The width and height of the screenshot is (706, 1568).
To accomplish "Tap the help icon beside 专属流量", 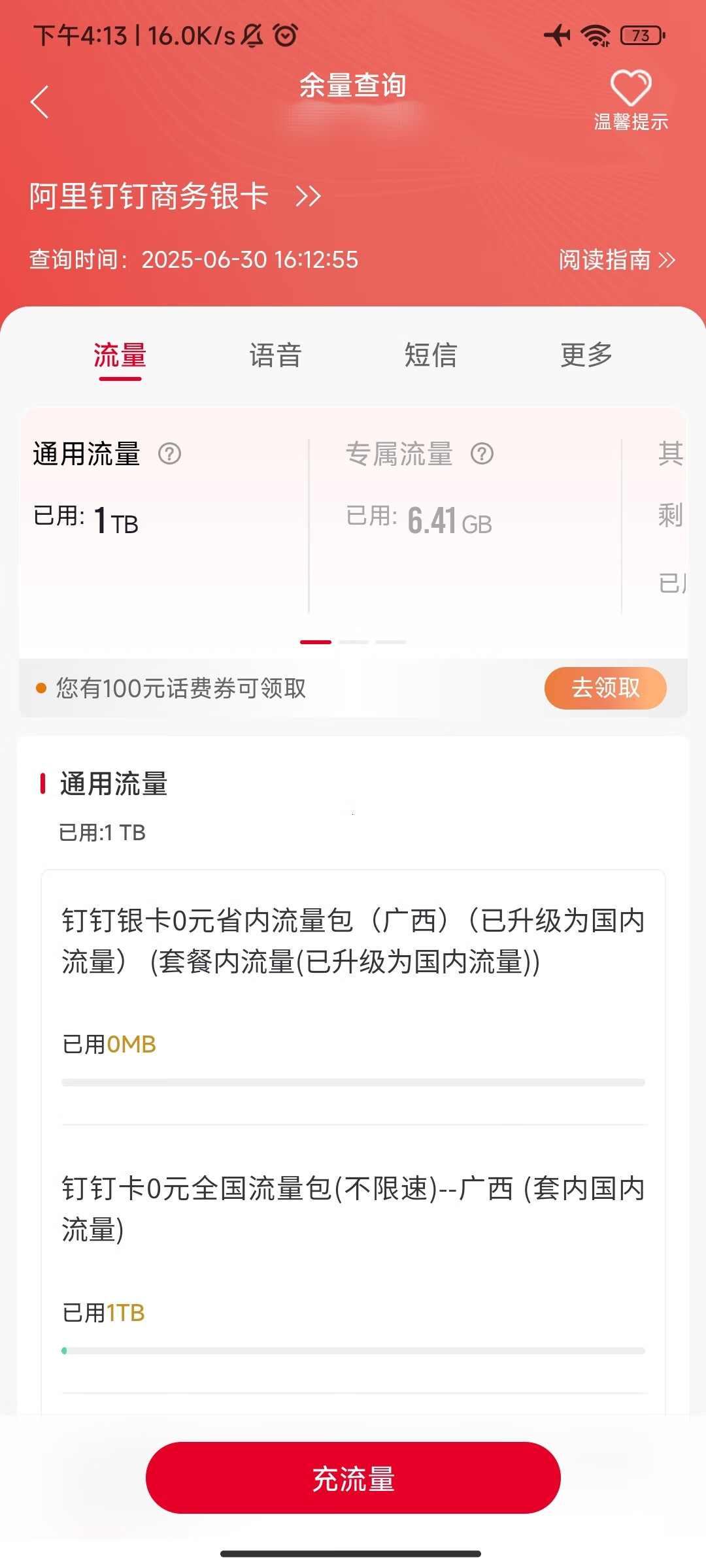I will (482, 453).
